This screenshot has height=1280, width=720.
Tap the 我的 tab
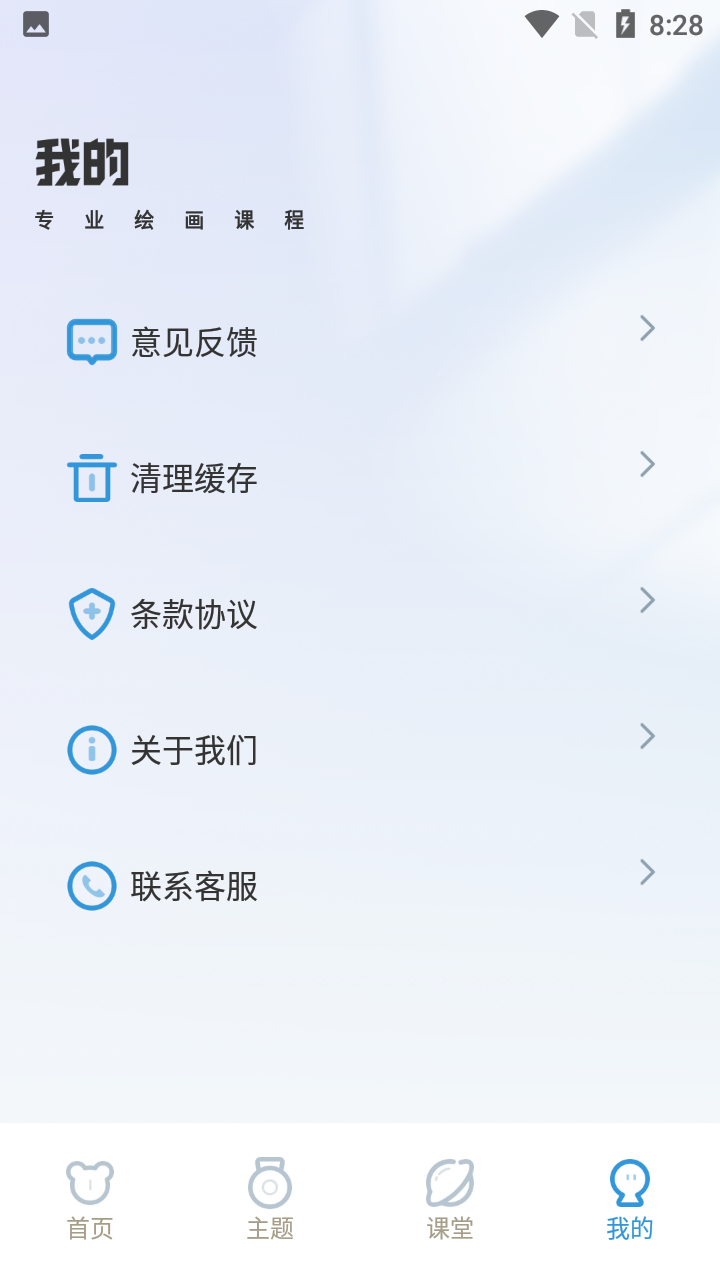[630, 1200]
